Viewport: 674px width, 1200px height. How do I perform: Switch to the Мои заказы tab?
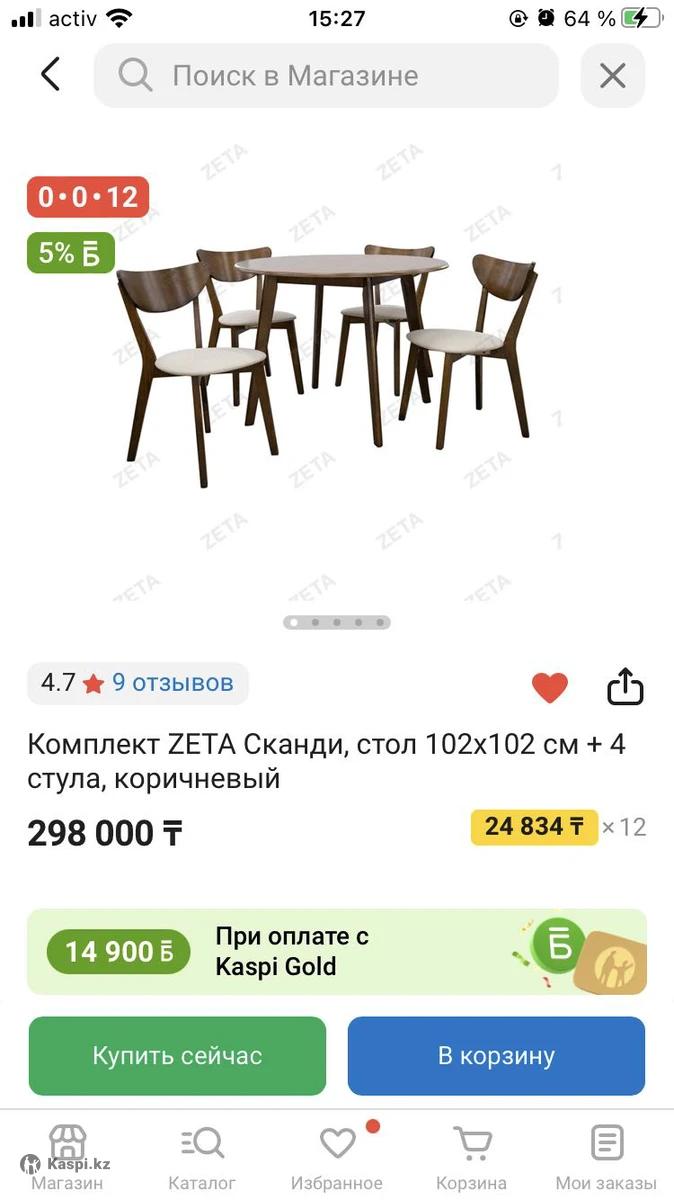click(x=606, y=1158)
